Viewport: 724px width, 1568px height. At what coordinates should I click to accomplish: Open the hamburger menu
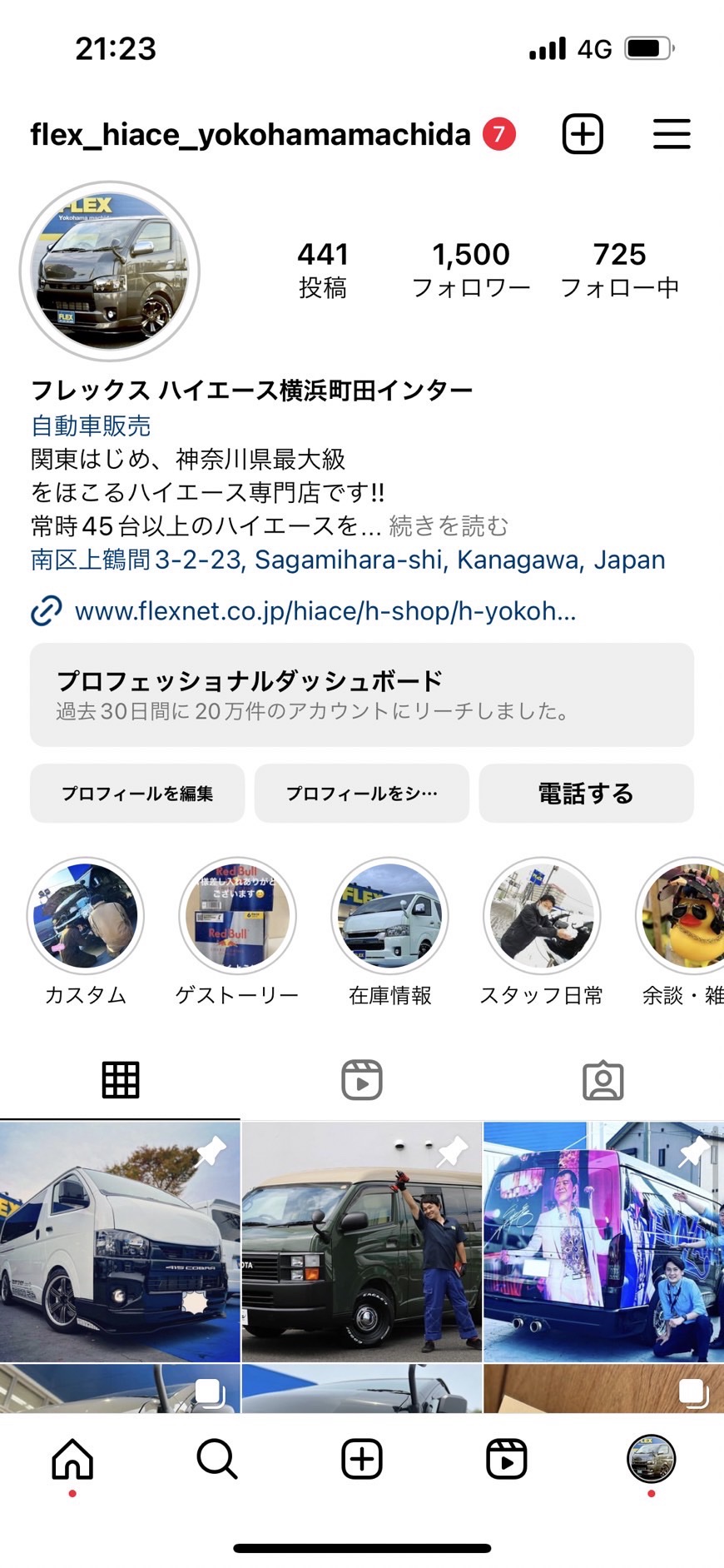[x=671, y=134]
